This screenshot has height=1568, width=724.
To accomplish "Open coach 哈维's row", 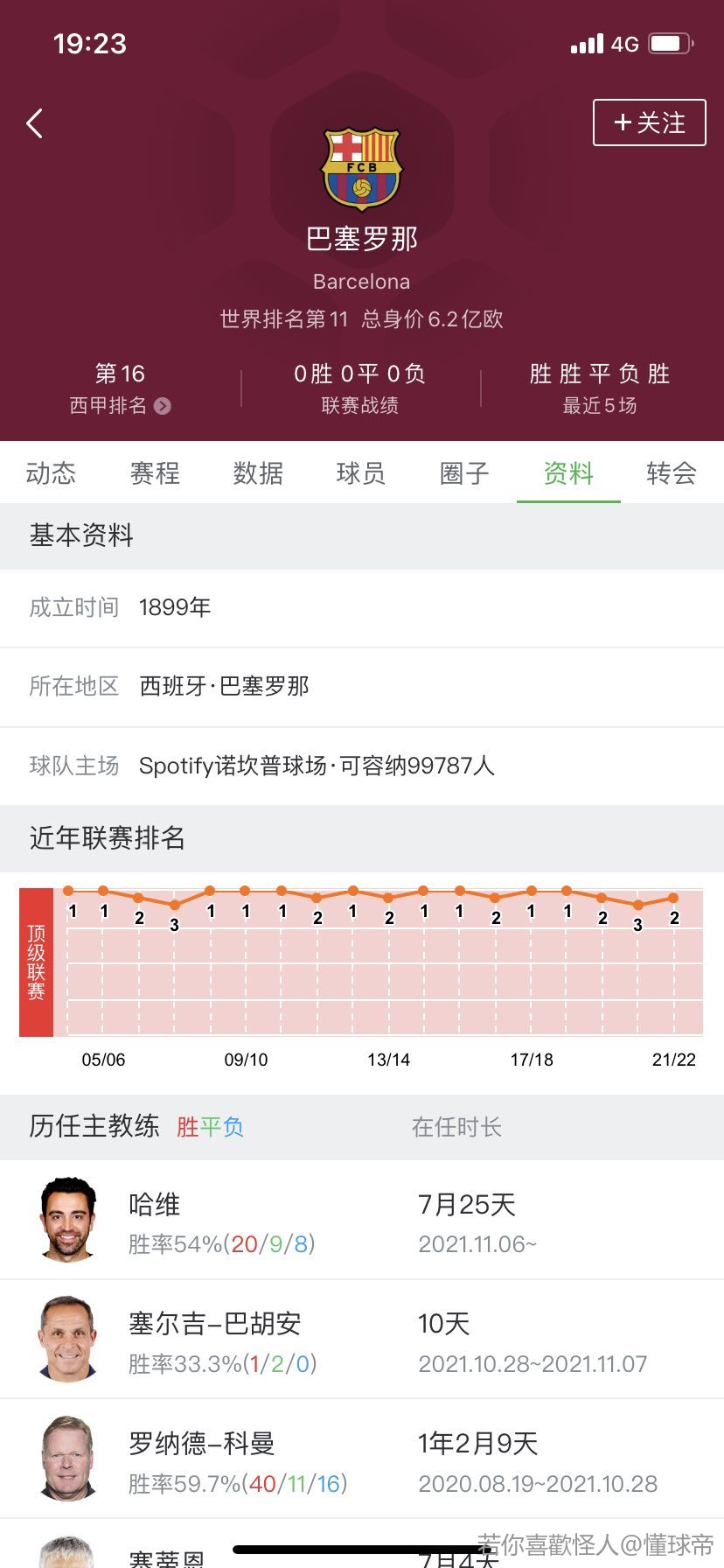I will click(x=362, y=1220).
